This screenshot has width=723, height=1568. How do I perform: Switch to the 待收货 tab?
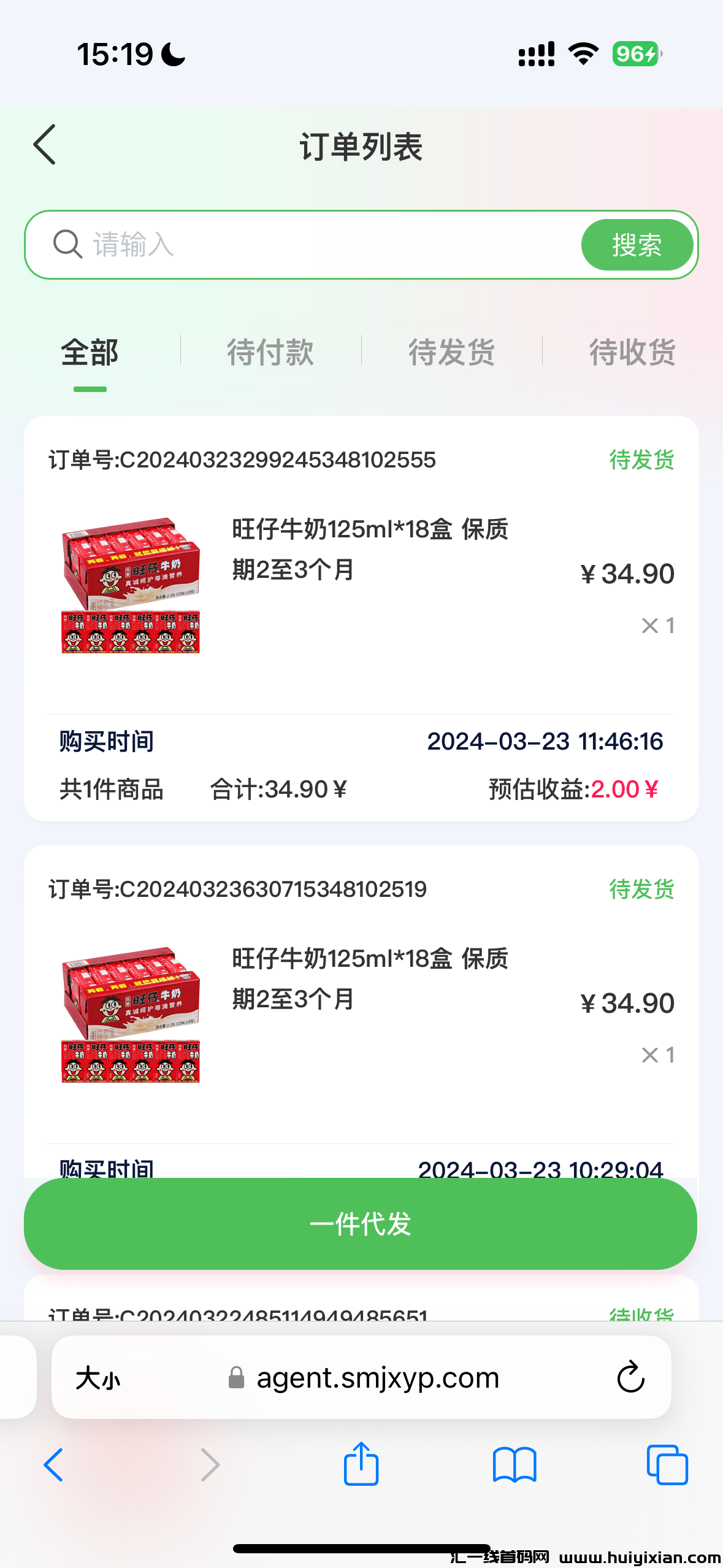[x=633, y=351]
